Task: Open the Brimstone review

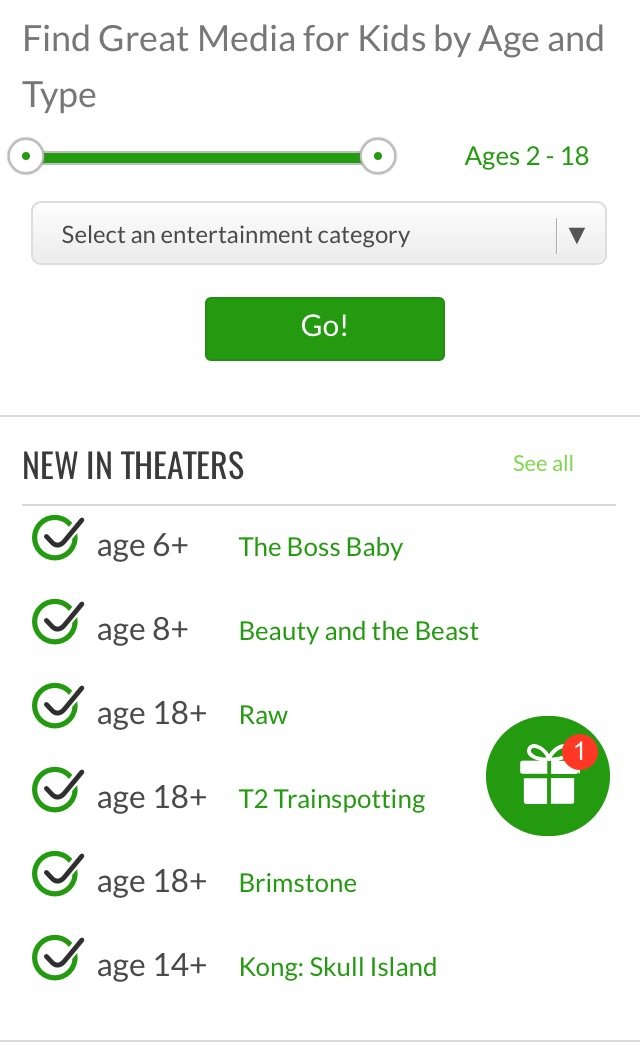Action: coord(297,883)
